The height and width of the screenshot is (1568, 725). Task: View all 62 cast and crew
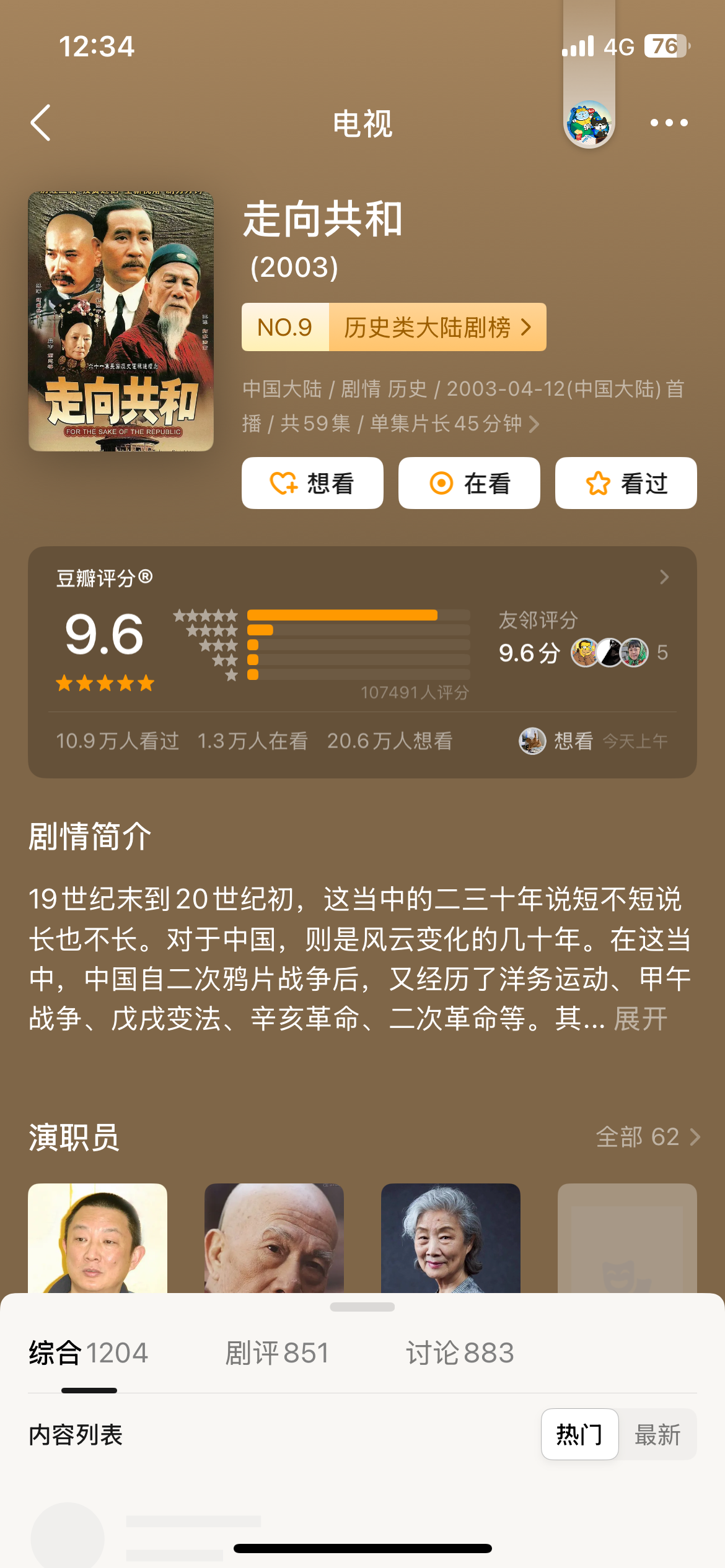(648, 1137)
